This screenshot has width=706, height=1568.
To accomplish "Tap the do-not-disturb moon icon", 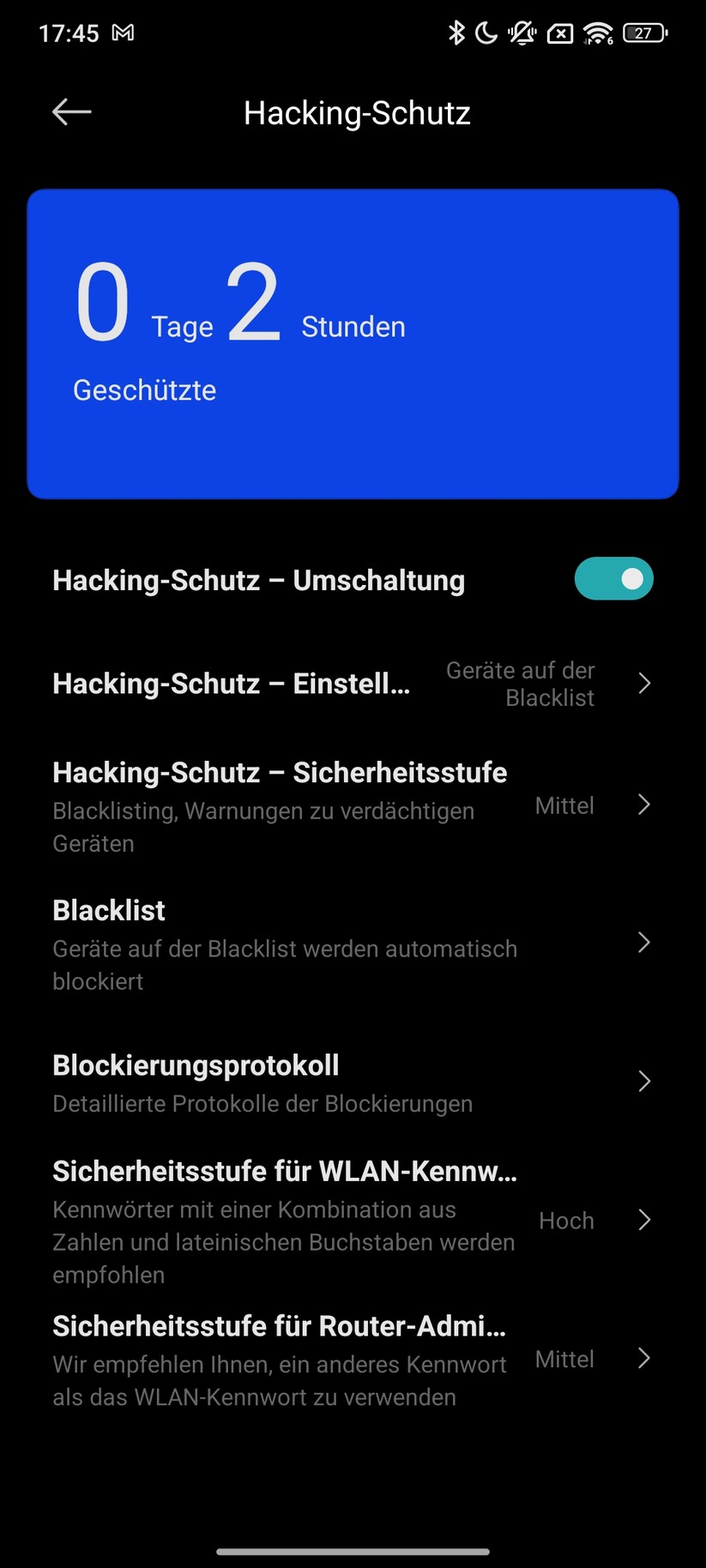I will tap(485, 32).
